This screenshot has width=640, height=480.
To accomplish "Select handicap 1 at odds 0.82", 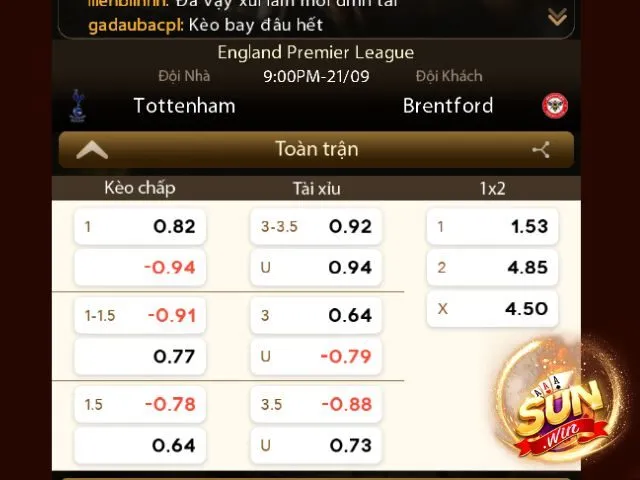I will pos(140,226).
